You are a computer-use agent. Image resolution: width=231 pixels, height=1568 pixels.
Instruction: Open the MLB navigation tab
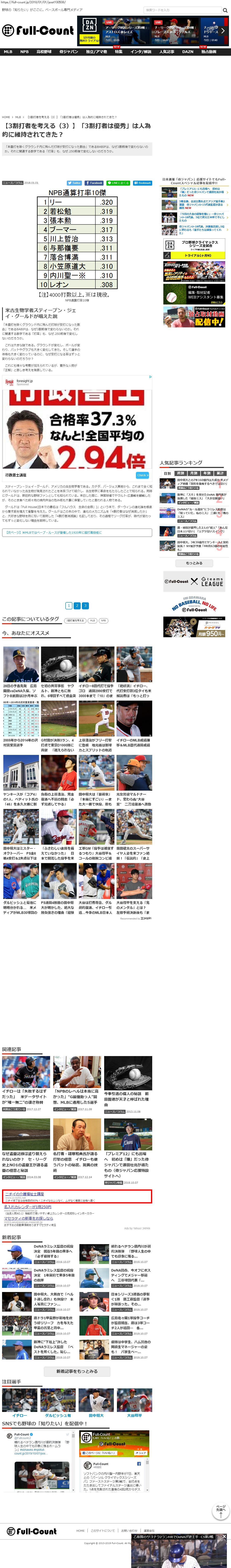tap(8, 52)
